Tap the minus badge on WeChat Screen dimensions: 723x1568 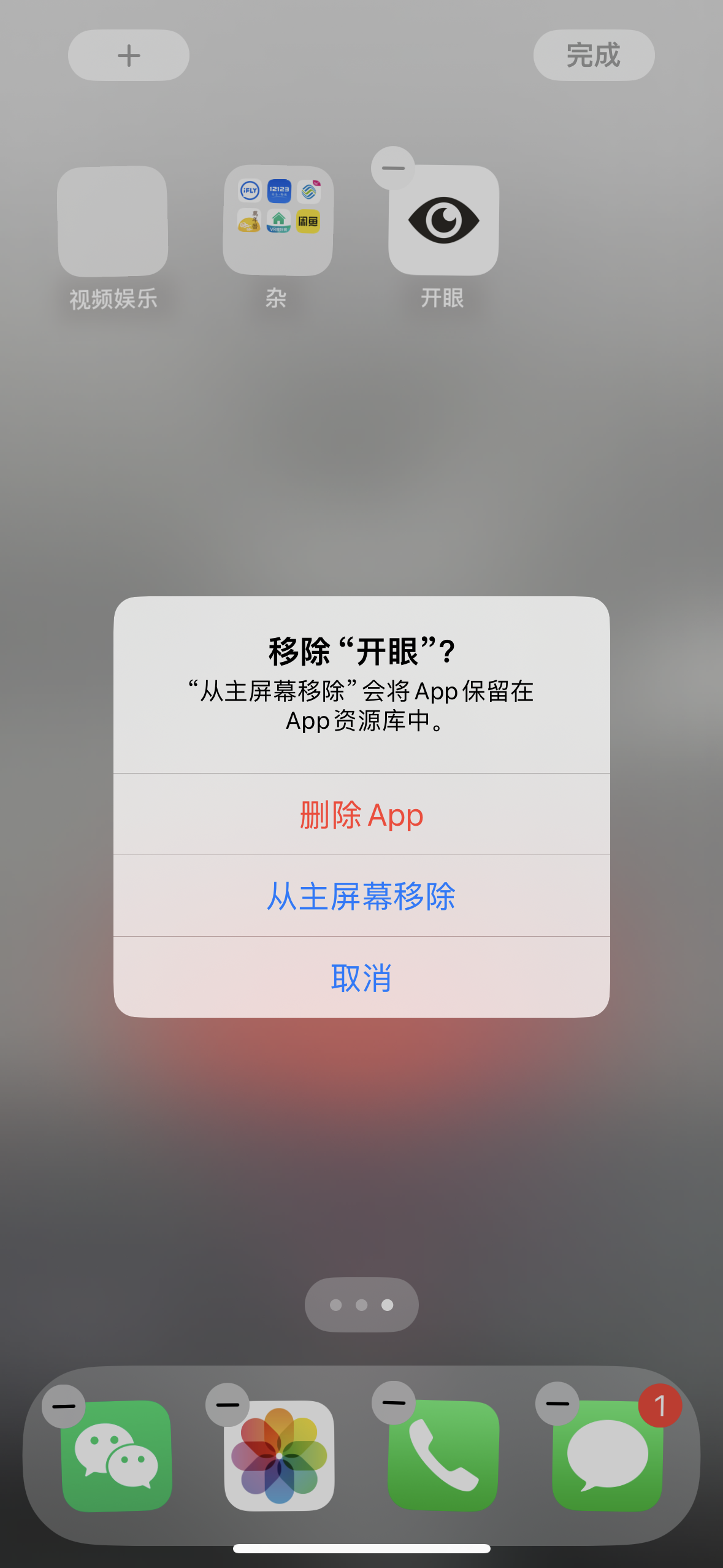click(63, 1406)
